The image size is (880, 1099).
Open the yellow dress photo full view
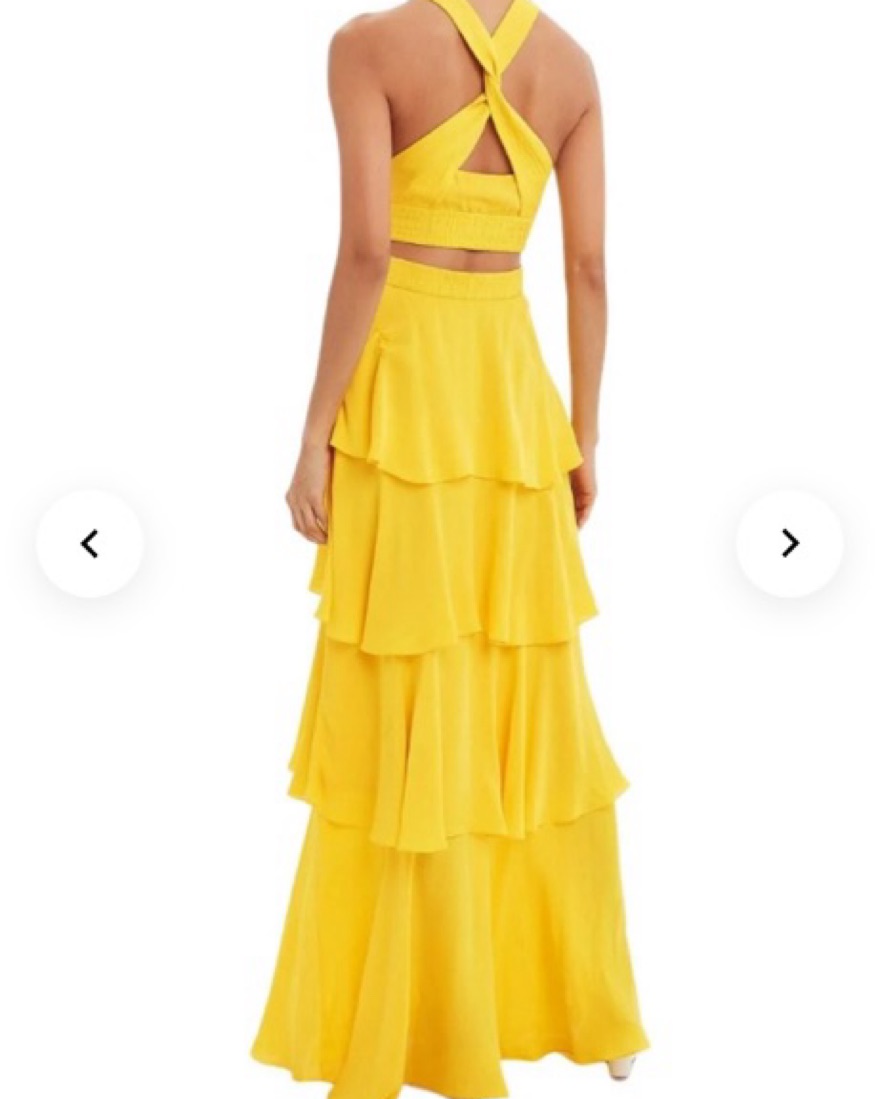450,600
